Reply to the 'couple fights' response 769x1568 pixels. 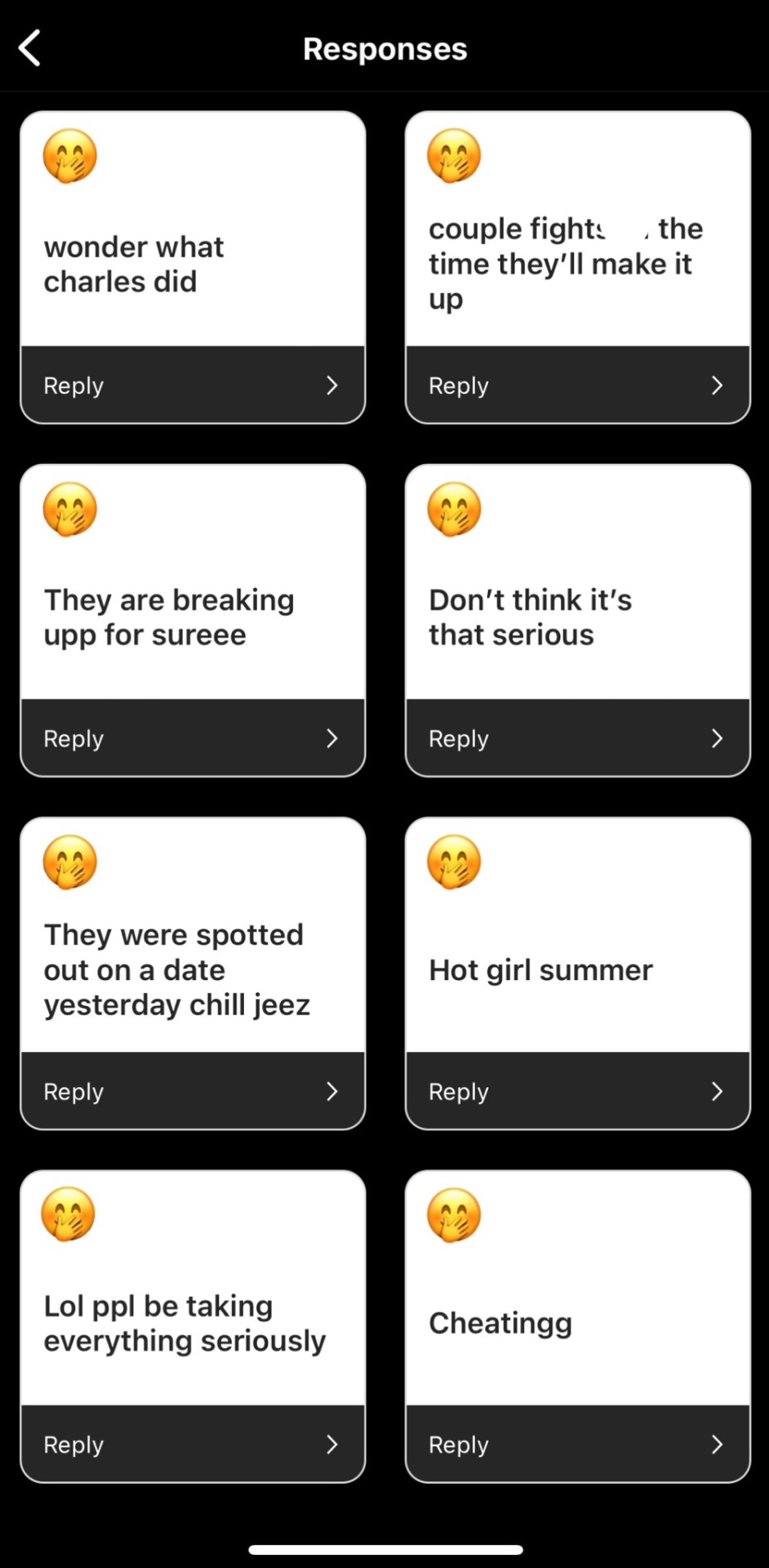point(577,385)
